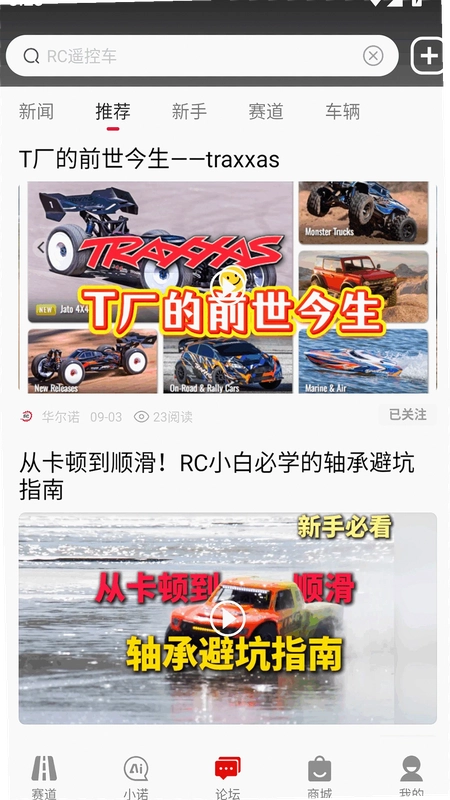Switch to the 车辆 tab

click(342, 112)
